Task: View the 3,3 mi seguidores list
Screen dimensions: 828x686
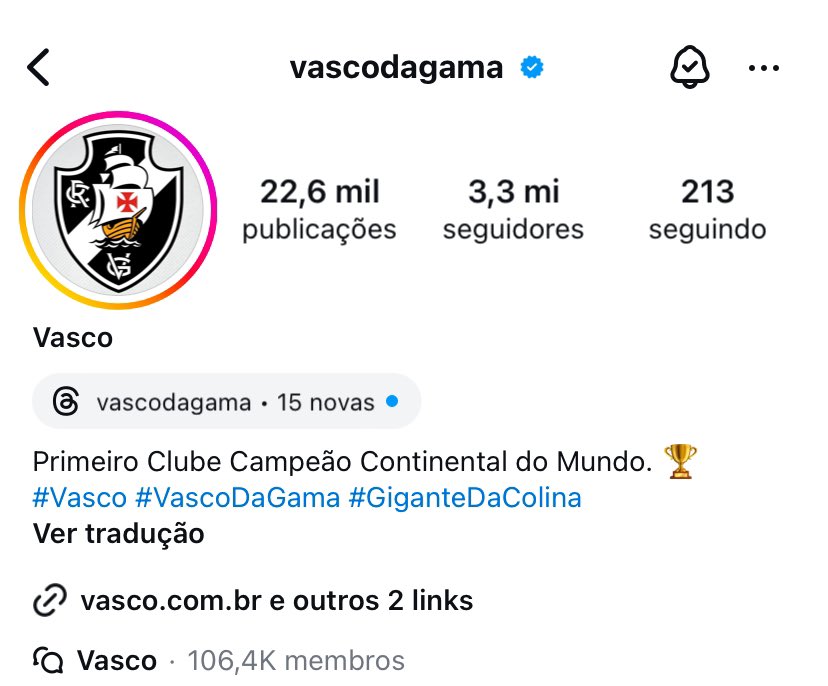Action: pyautogui.click(x=513, y=210)
